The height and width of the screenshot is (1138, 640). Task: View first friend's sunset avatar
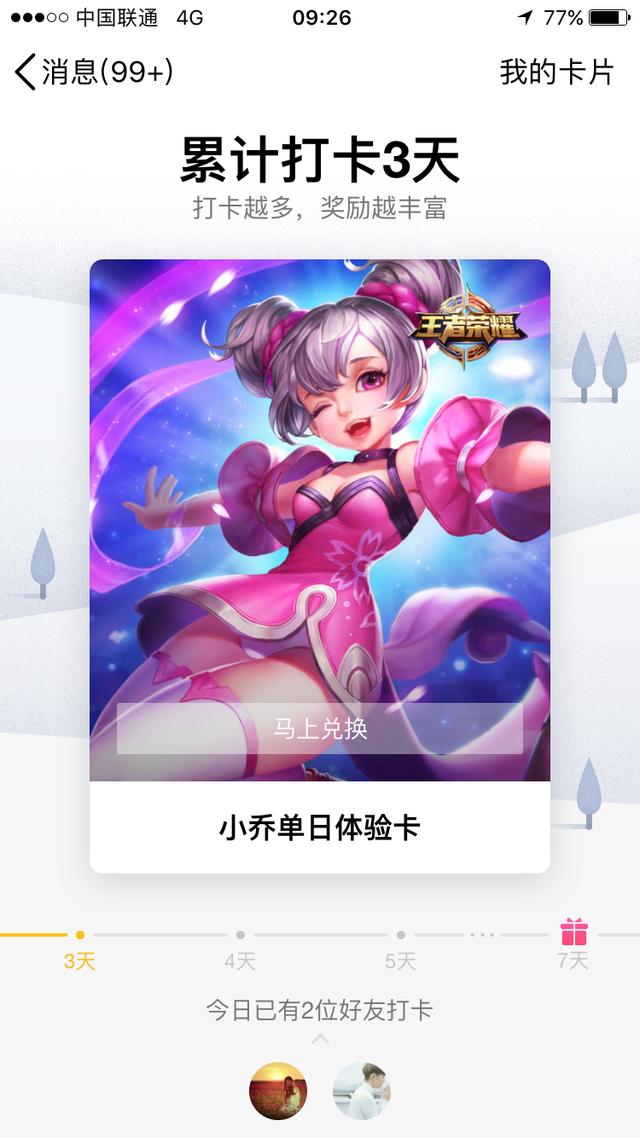tap(278, 1090)
